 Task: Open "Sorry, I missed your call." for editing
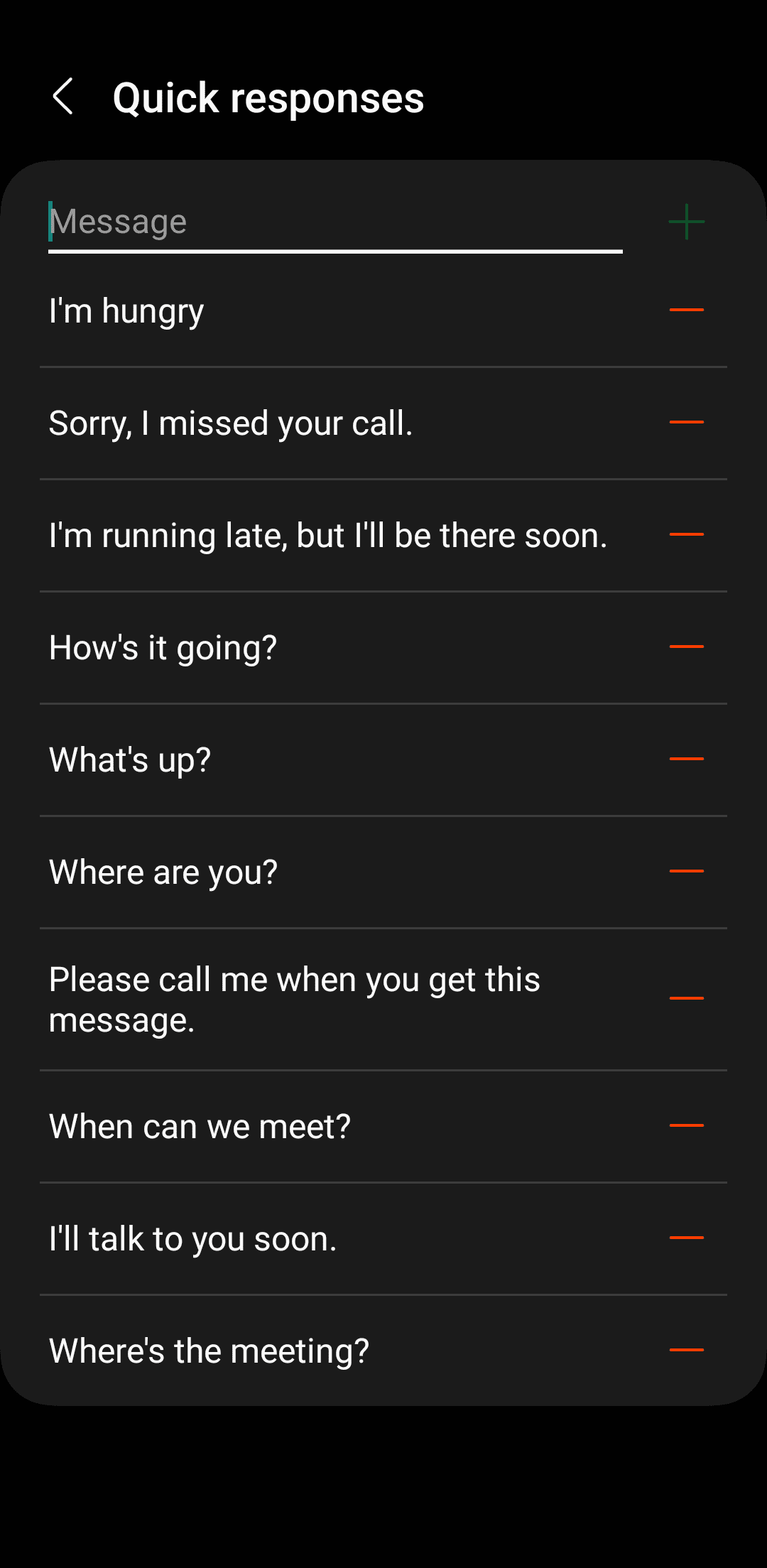click(x=231, y=422)
